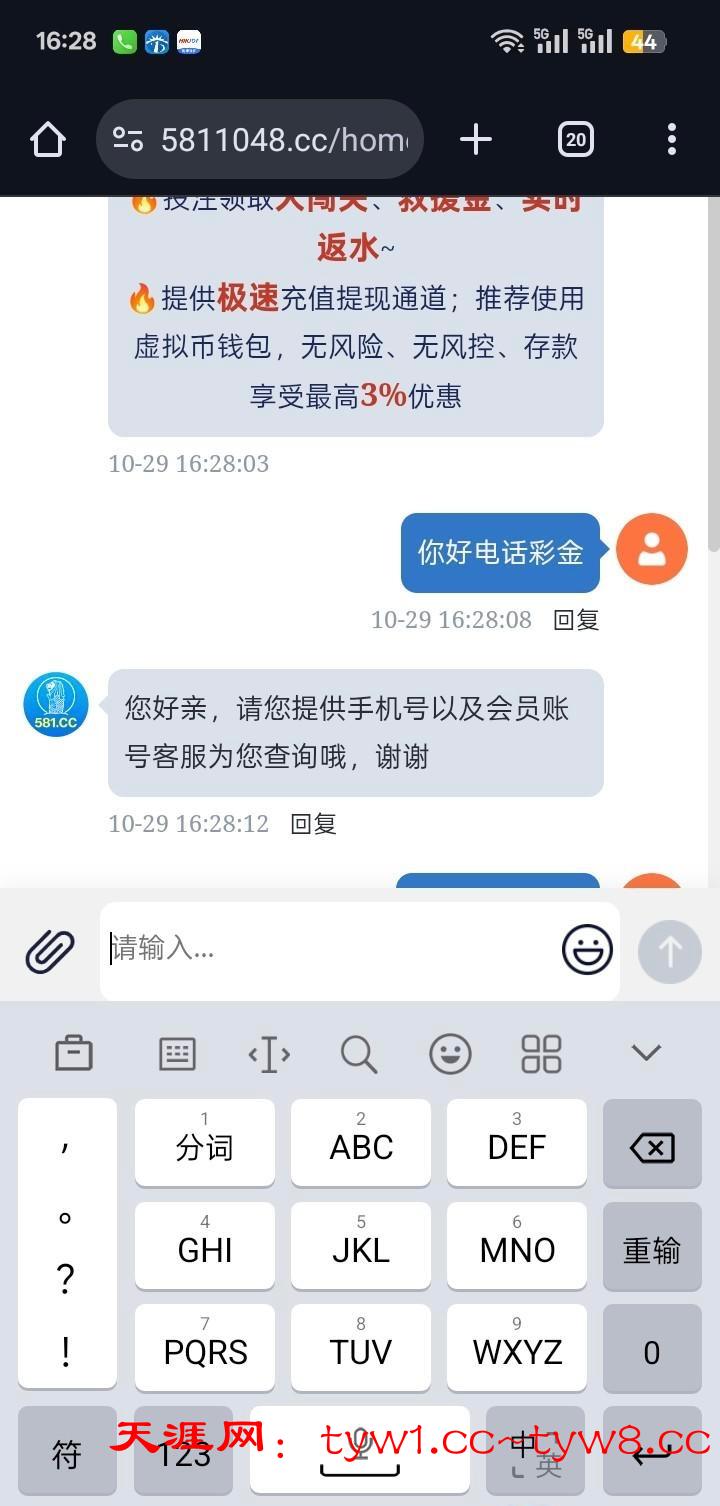Send the message with the arrow button
The width and height of the screenshot is (720, 1506).
pos(670,951)
